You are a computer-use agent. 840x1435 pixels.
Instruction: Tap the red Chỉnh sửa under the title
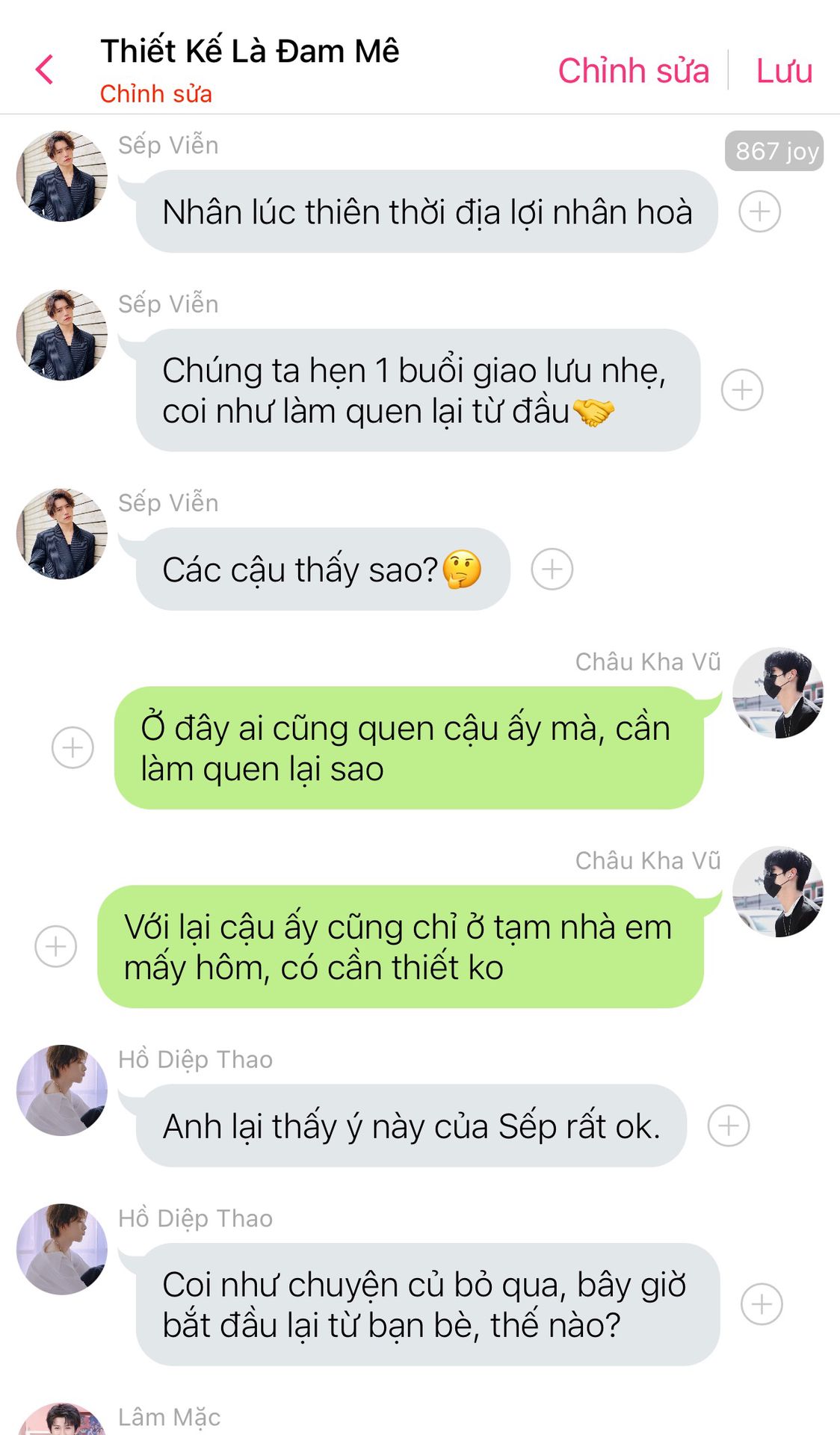155,94
